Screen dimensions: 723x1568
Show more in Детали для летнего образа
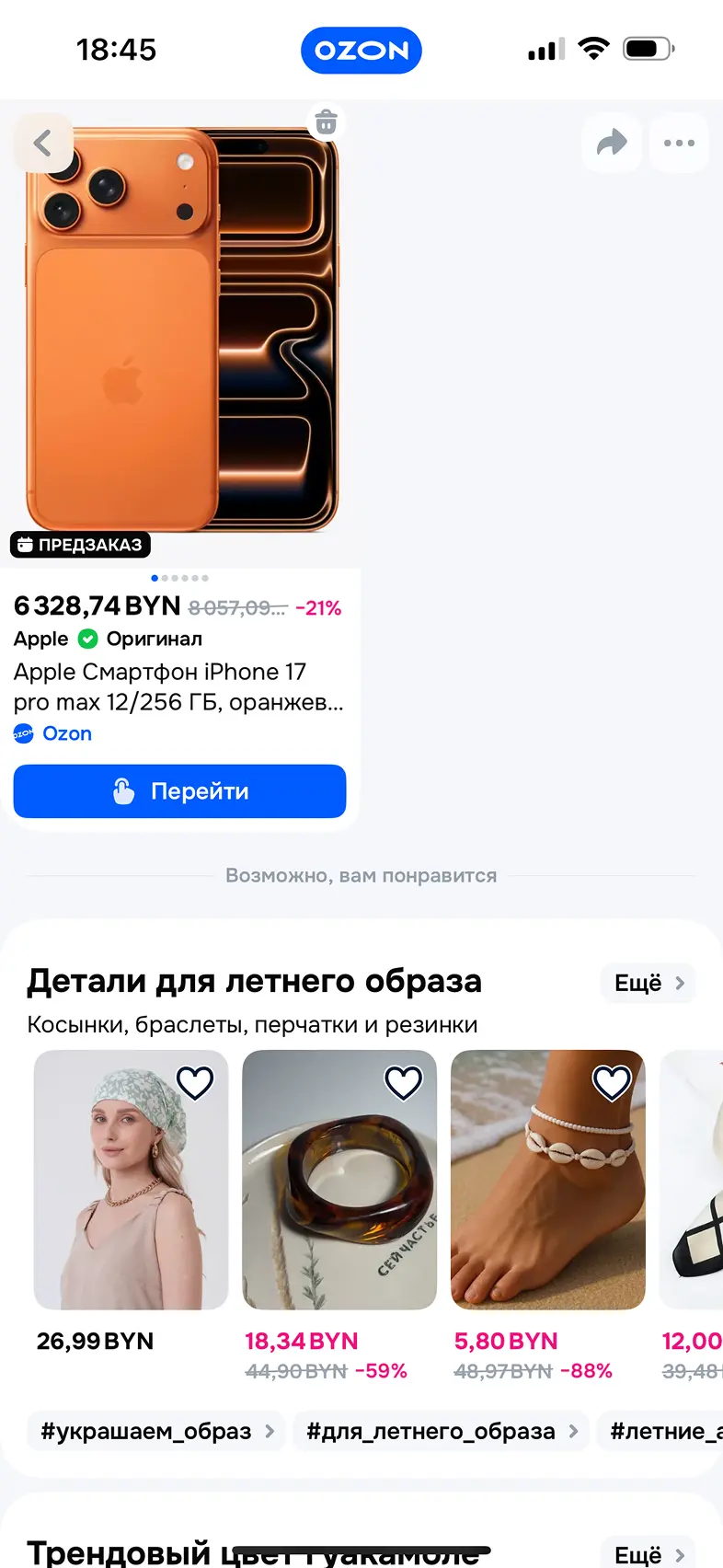[648, 983]
